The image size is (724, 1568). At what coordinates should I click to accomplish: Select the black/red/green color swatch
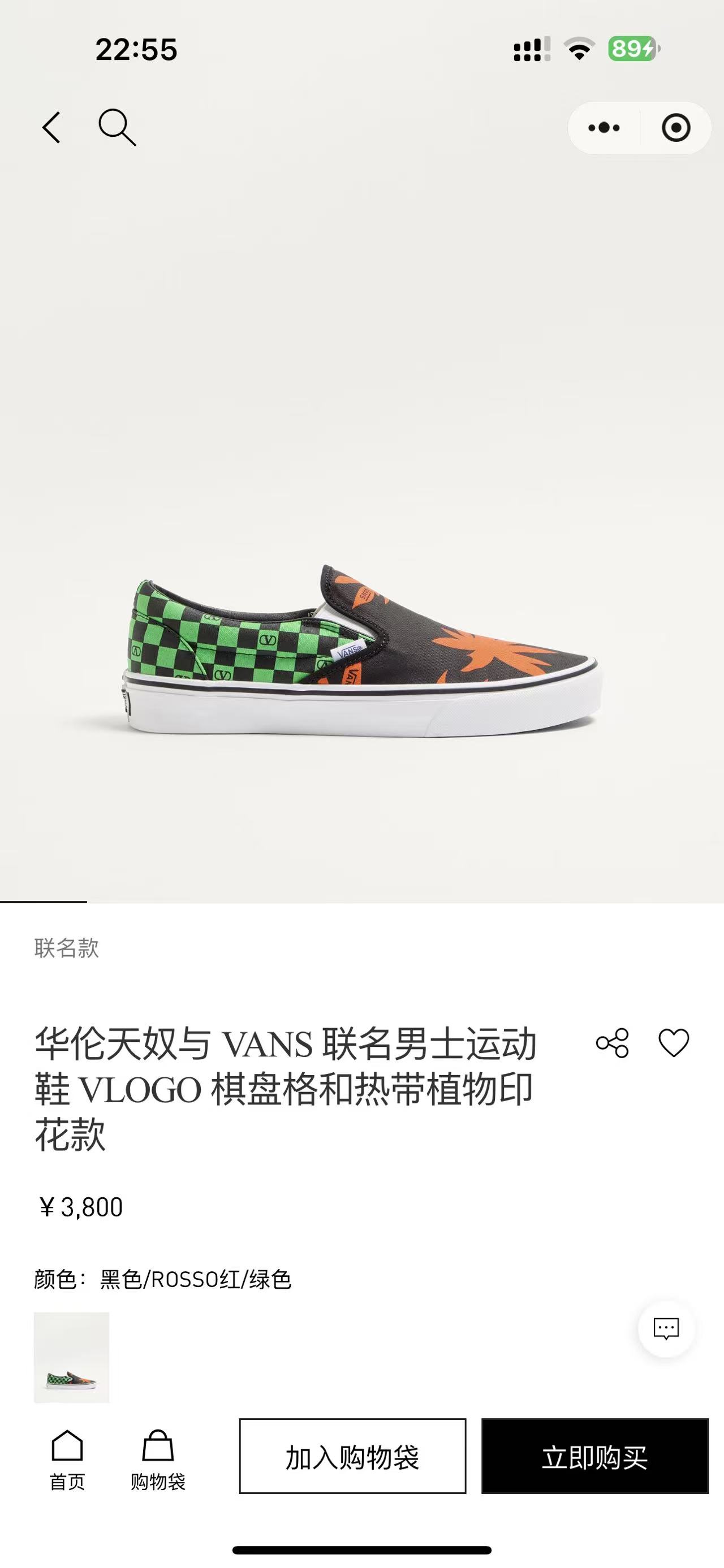(71, 1357)
